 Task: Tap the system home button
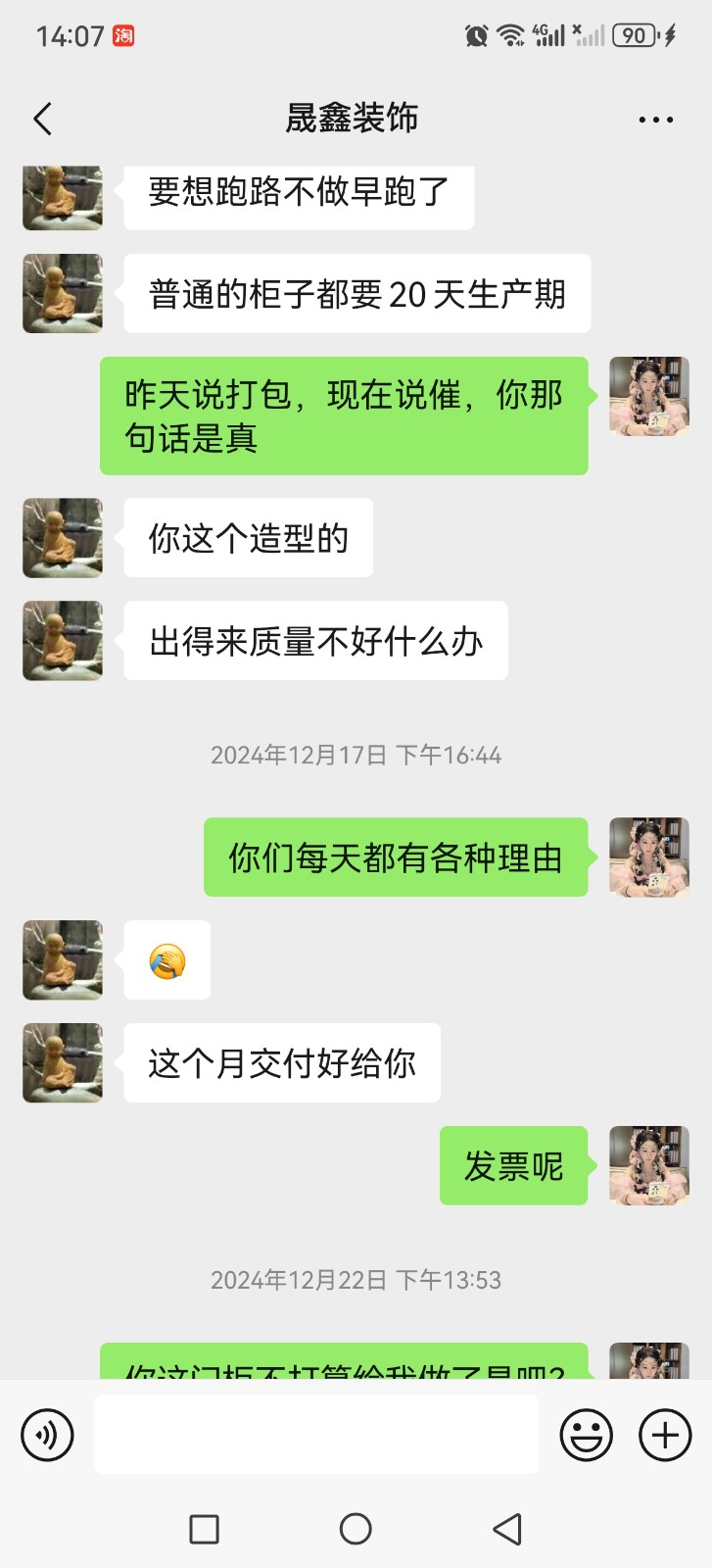tap(356, 1529)
